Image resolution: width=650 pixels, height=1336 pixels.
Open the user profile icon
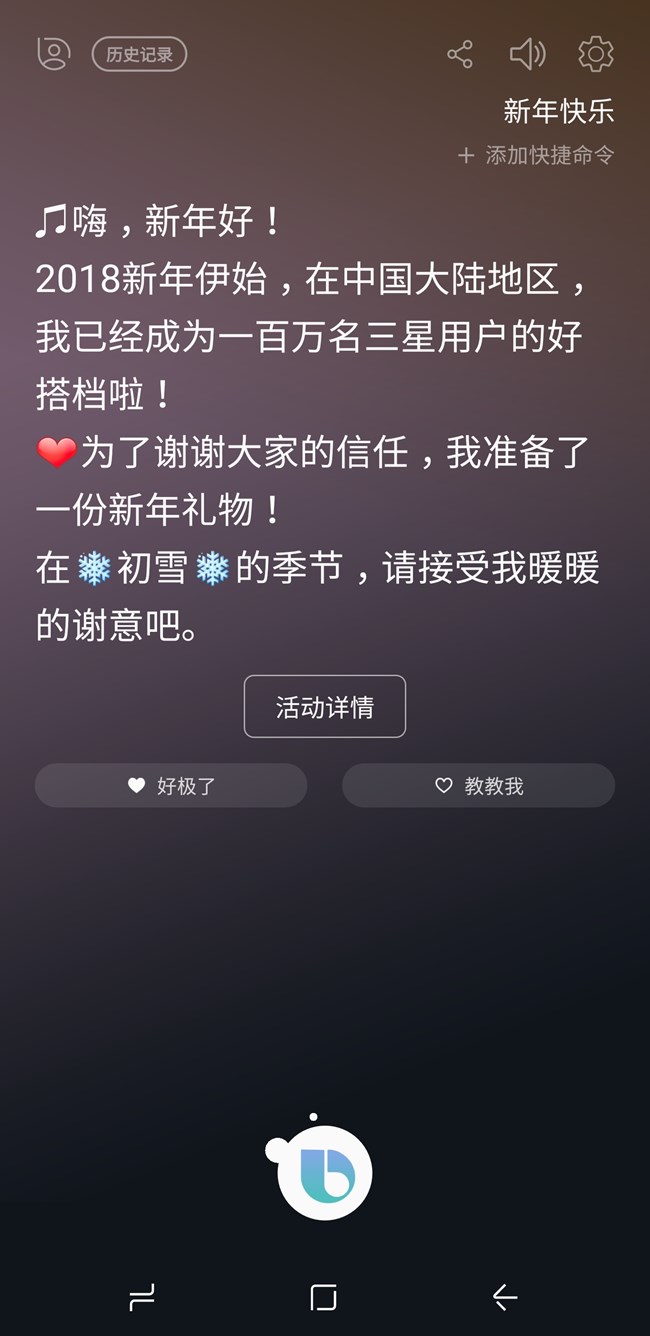[x=54, y=54]
